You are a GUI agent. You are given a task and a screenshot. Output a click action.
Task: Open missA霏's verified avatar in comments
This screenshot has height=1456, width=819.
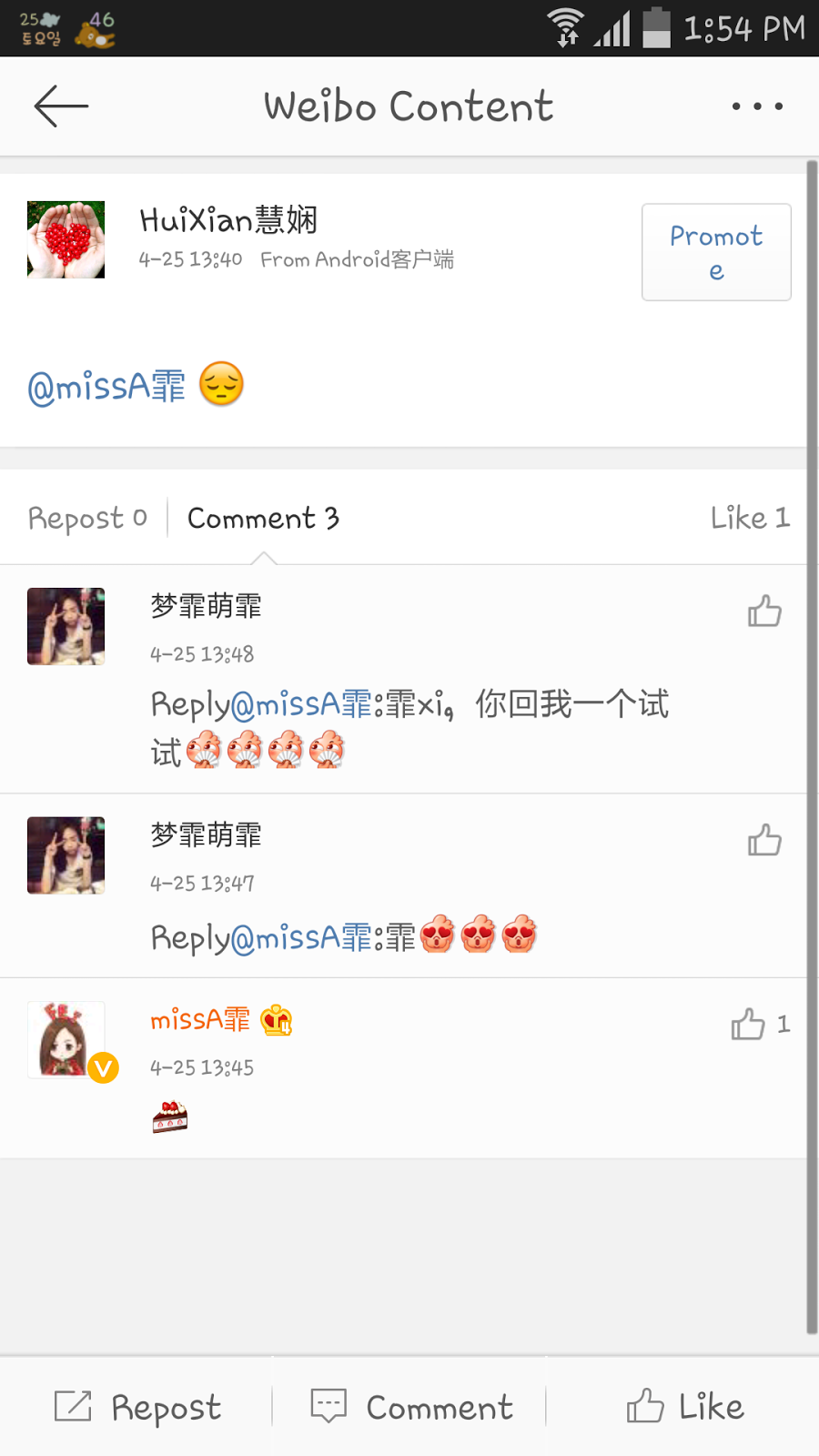[x=67, y=1040]
